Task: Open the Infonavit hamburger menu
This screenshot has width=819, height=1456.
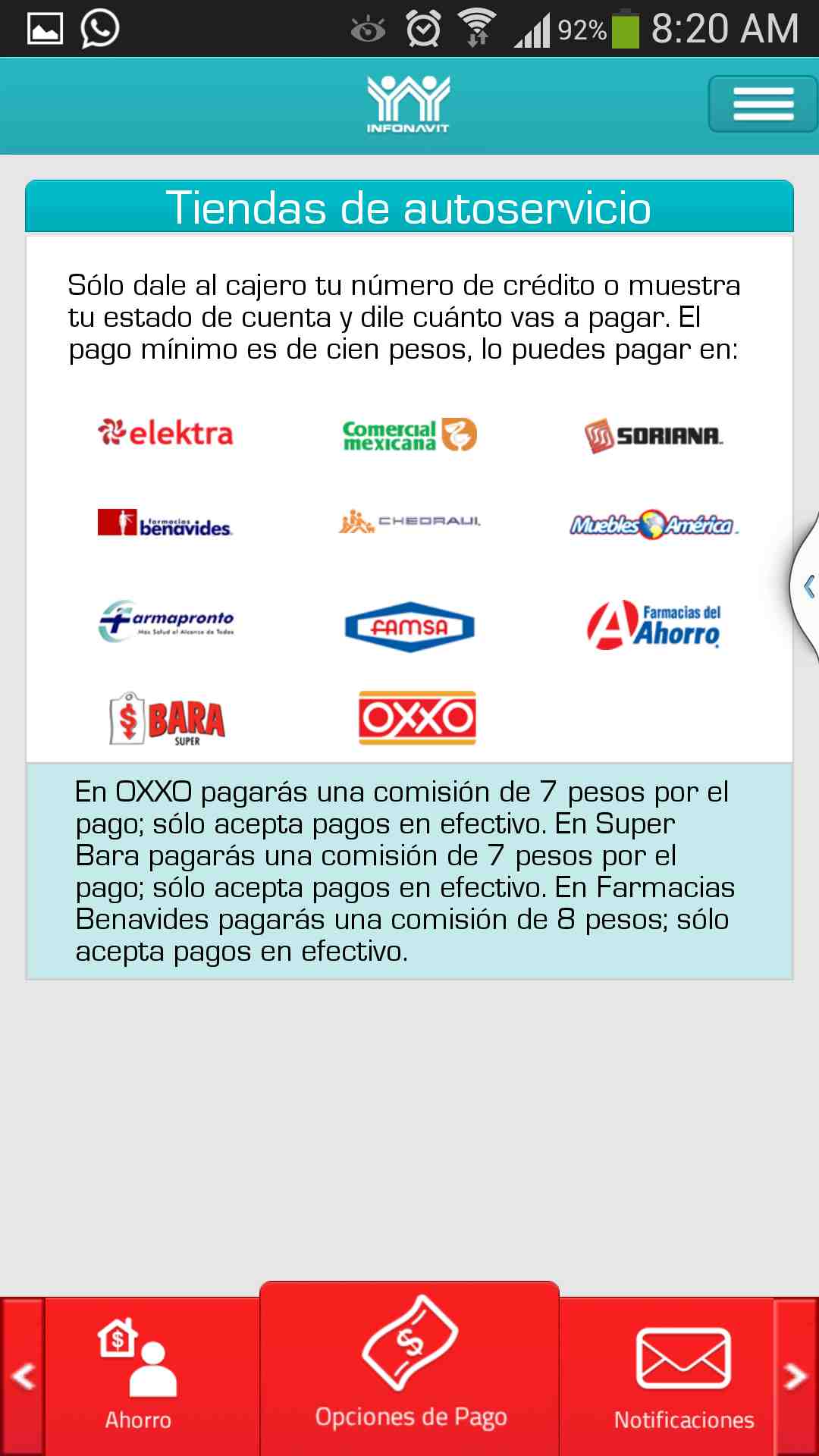Action: click(x=761, y=105)
